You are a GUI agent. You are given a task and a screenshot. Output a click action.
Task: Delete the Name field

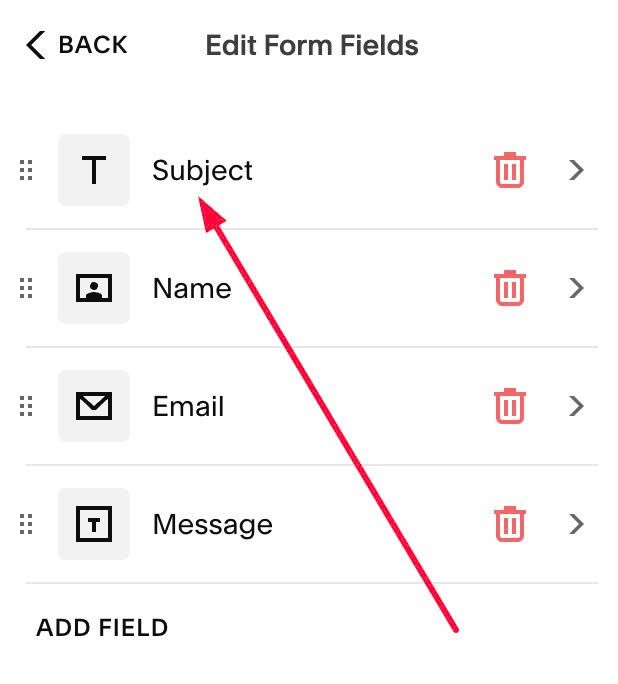[510, 289]
